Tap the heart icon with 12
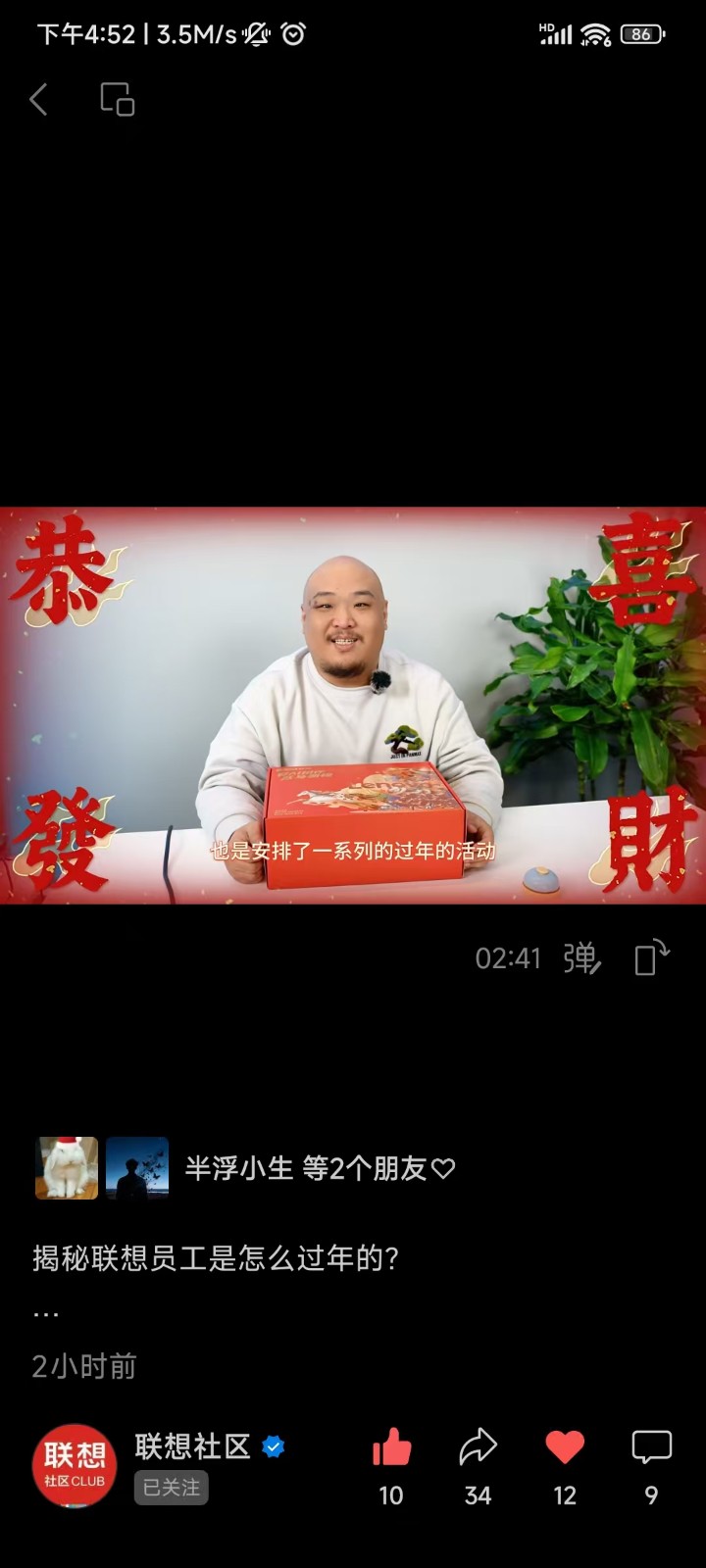This screenshot has width=706, height=1568. pos(565,1448)
